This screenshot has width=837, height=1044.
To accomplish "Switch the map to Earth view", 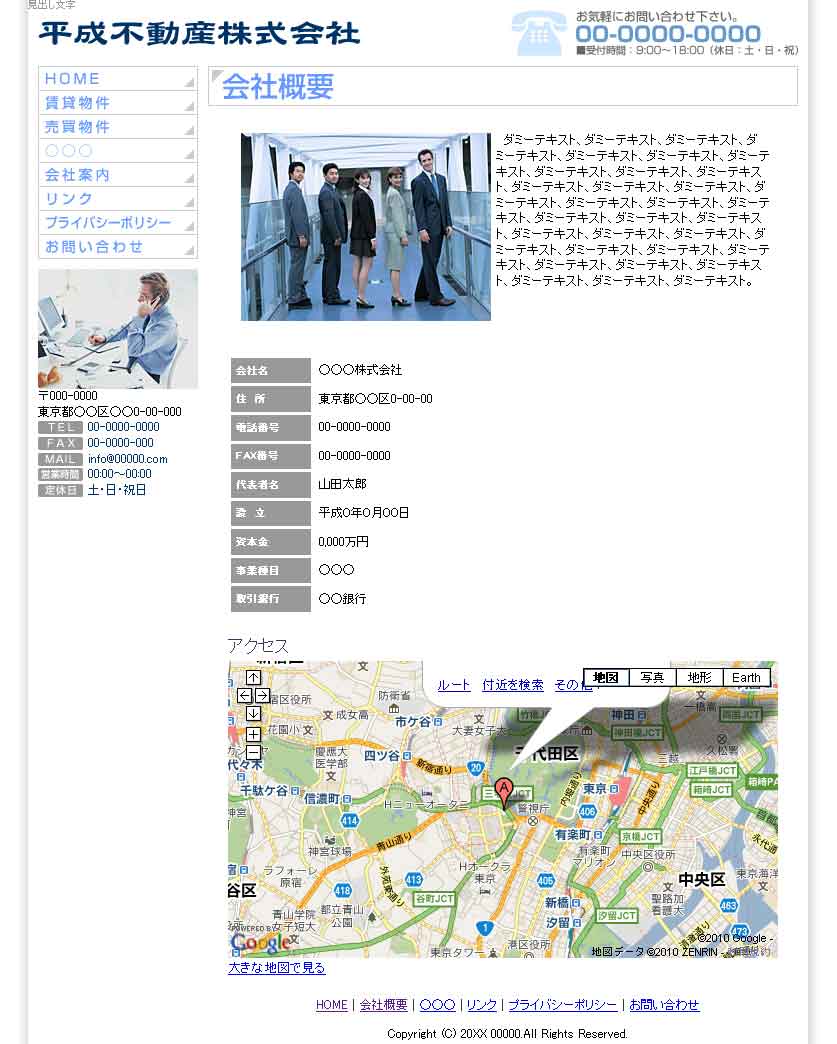I will [746, 677].
